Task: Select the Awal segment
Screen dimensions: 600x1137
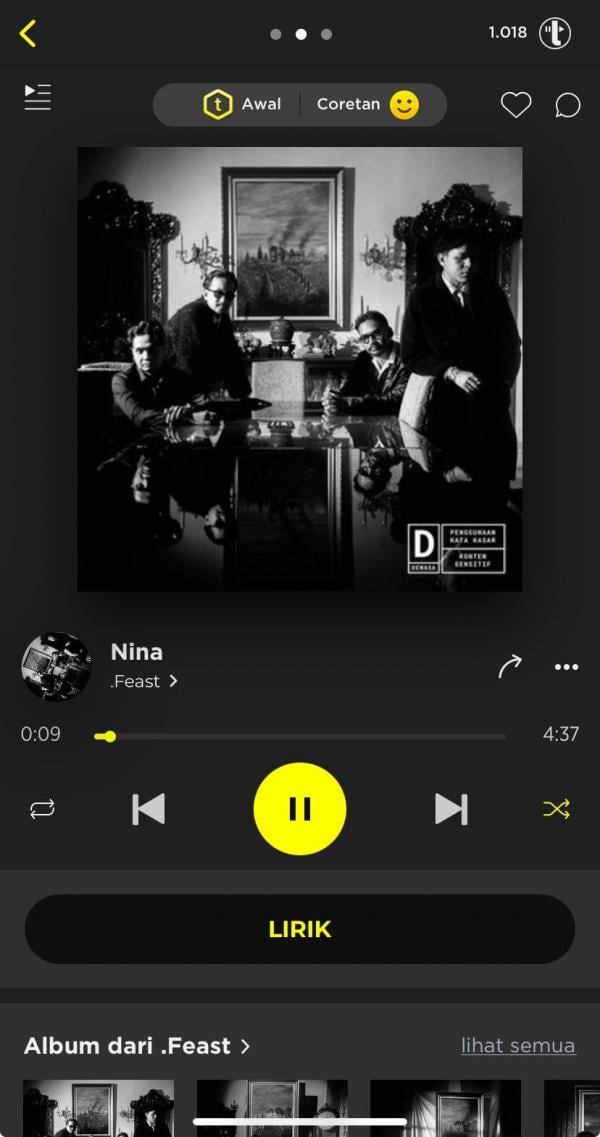Action: [x=243, y=104]
